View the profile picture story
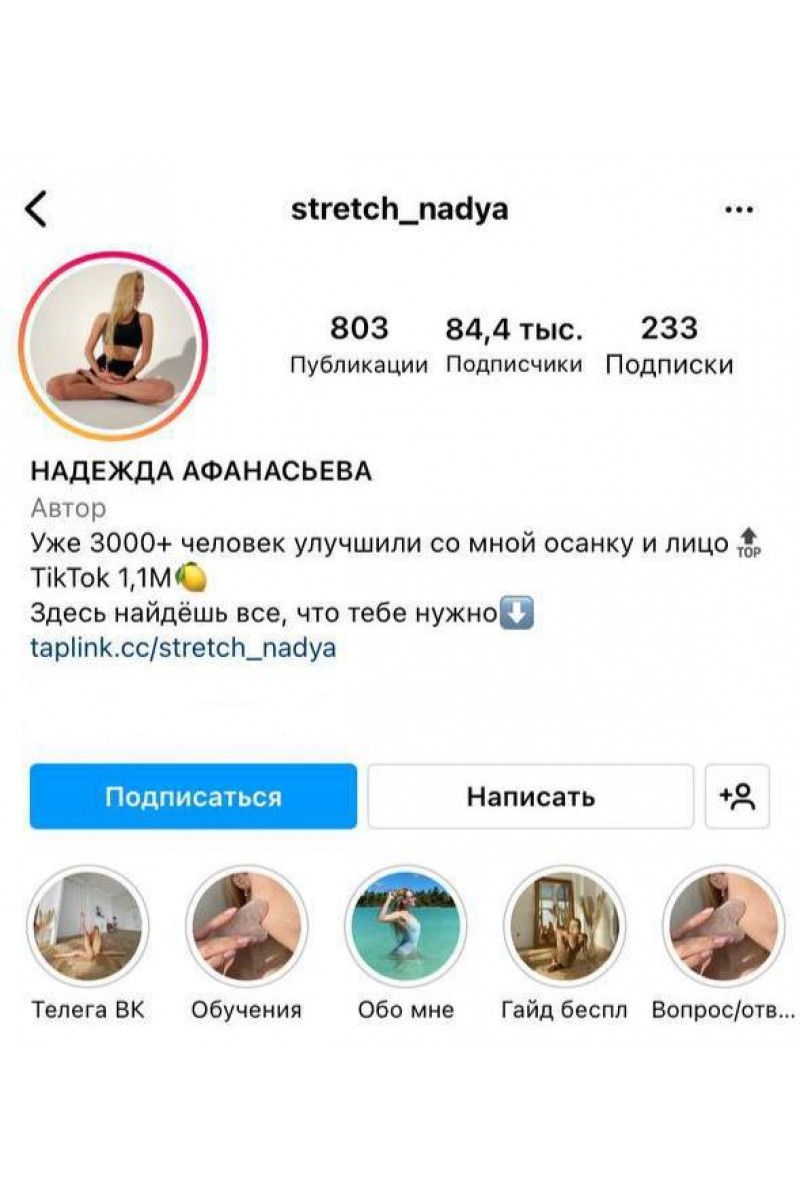 click(x=112, y=346)
